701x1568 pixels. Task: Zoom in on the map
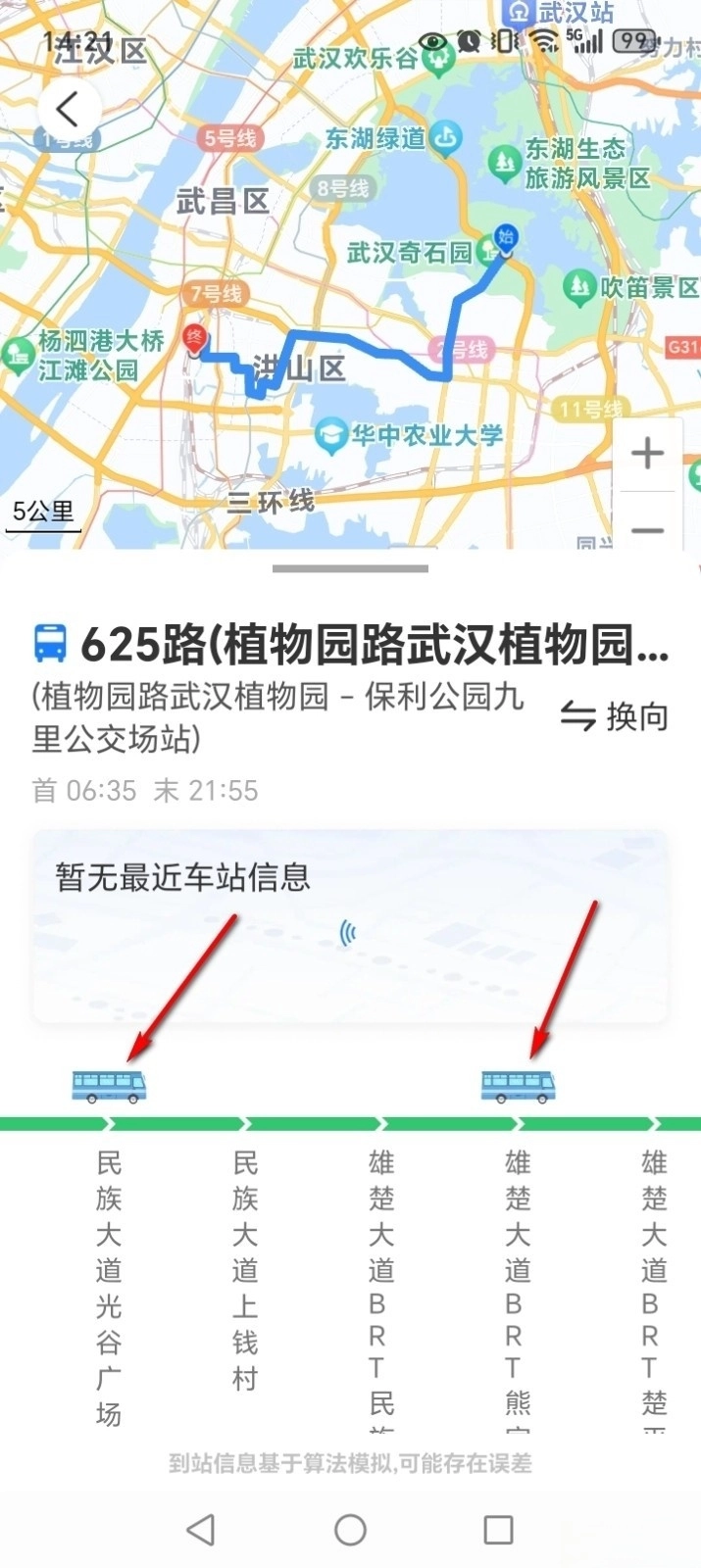point(647,454)
